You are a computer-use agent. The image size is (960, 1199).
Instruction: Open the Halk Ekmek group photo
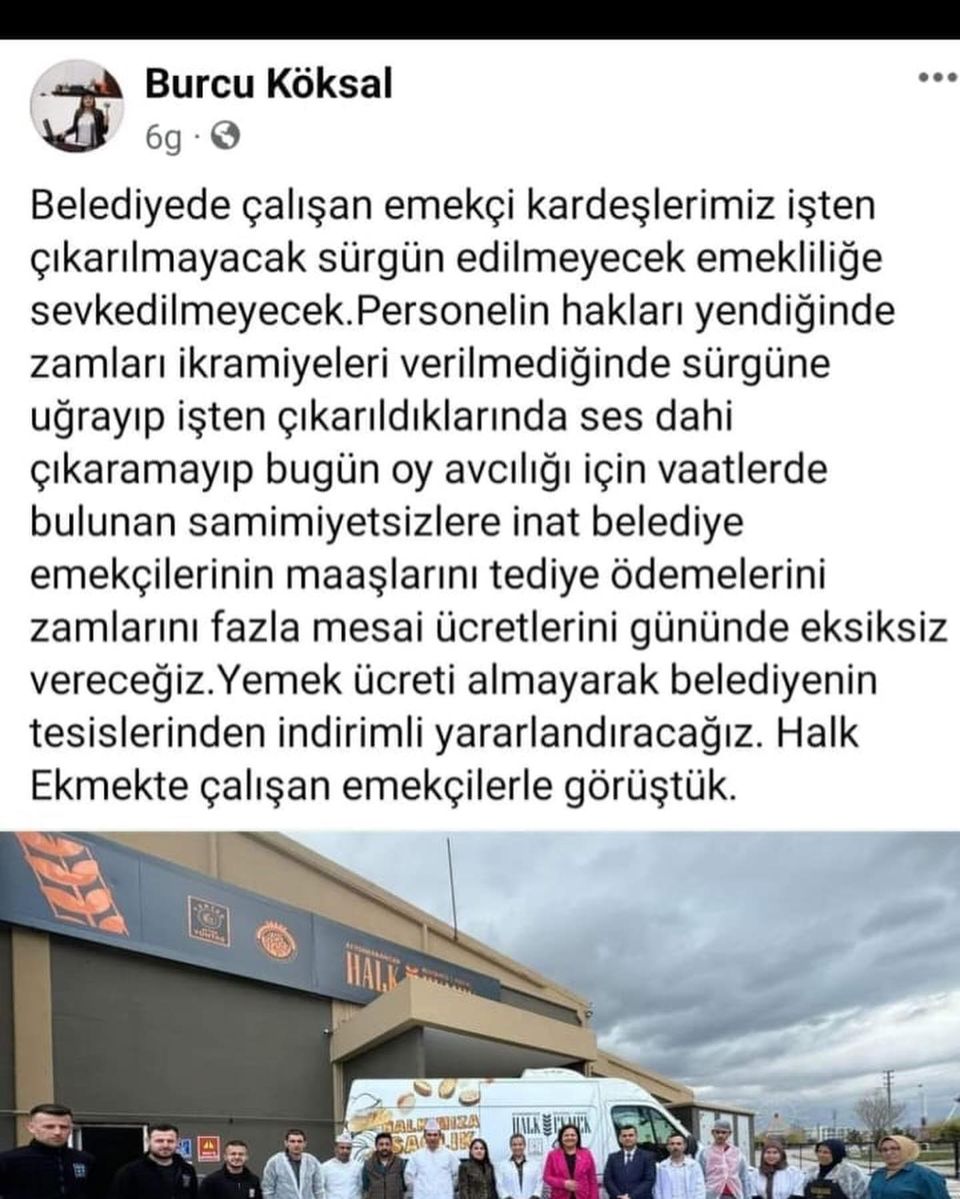click(480, 1015)
